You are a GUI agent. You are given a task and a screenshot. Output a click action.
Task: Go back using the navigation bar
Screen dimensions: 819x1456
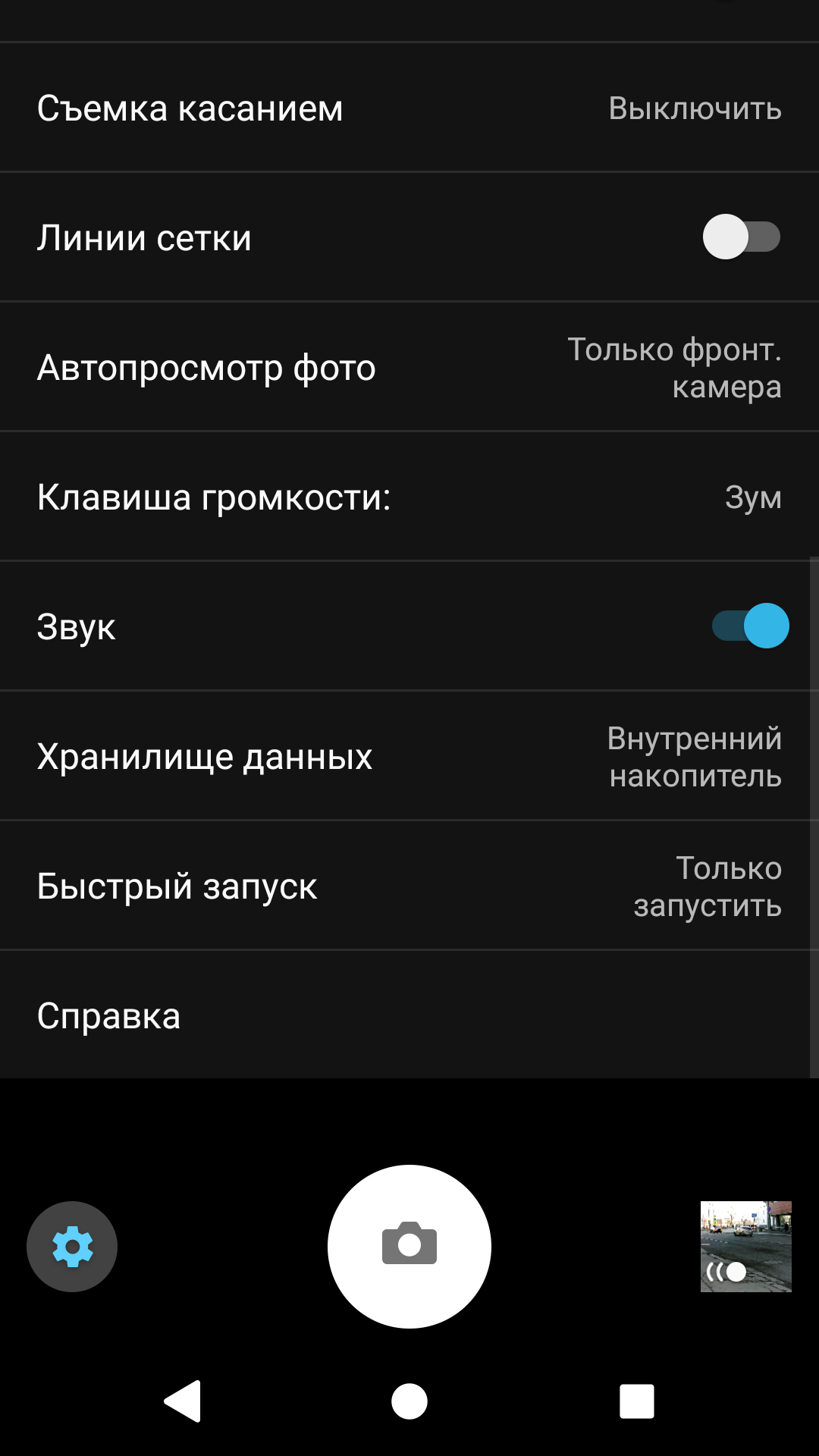183,1401
